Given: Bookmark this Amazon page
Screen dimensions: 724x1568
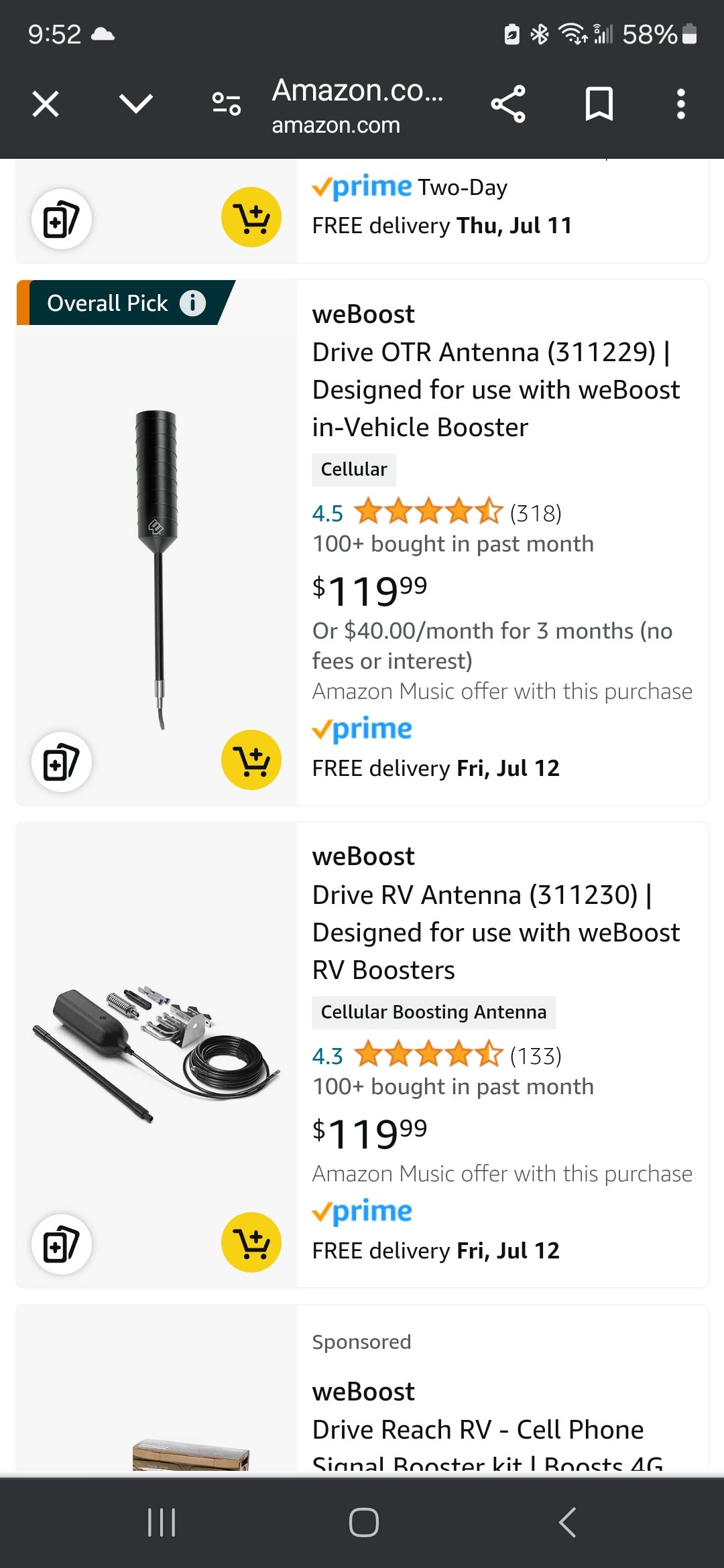Looking at the screenshot, I should (x=599, y=105).
